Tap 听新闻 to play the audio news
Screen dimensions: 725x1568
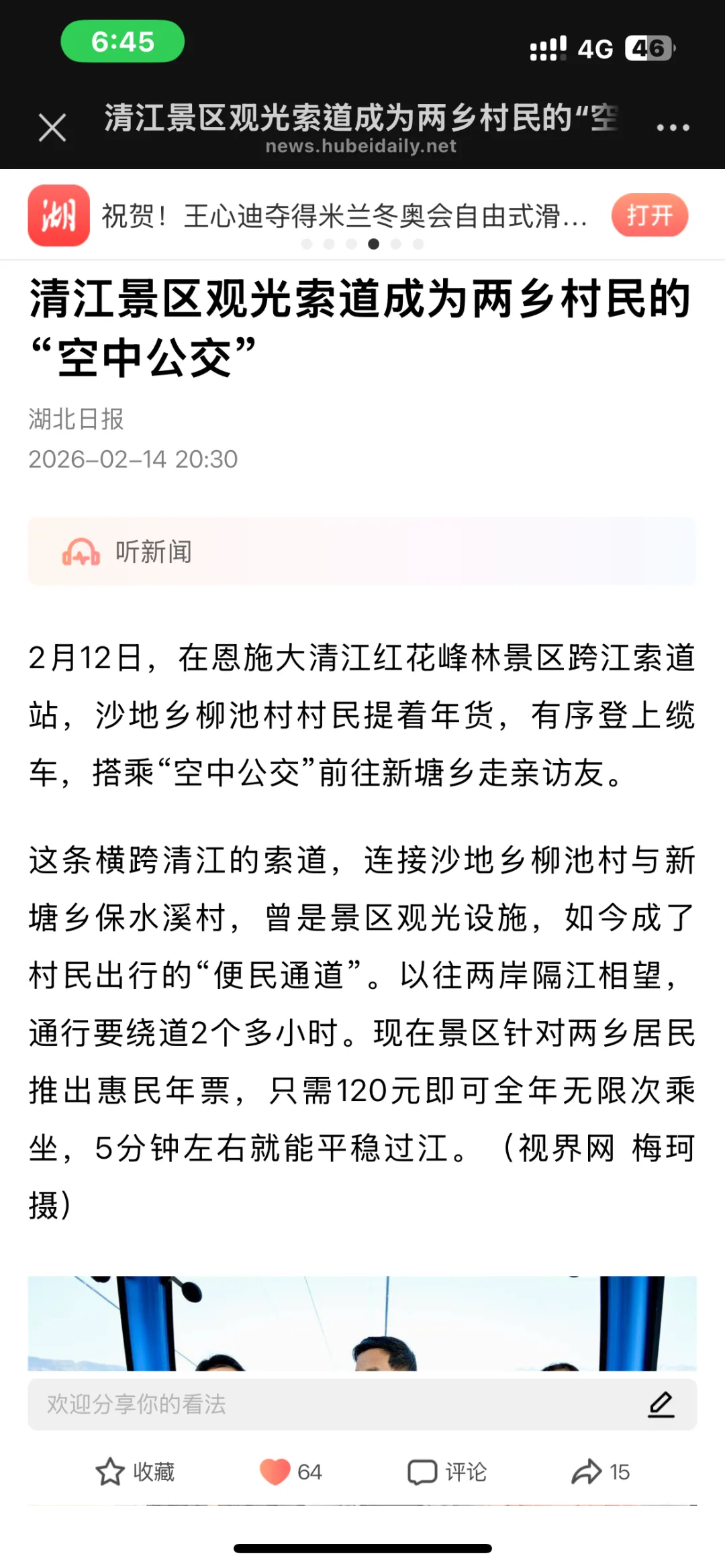(153, 552)
